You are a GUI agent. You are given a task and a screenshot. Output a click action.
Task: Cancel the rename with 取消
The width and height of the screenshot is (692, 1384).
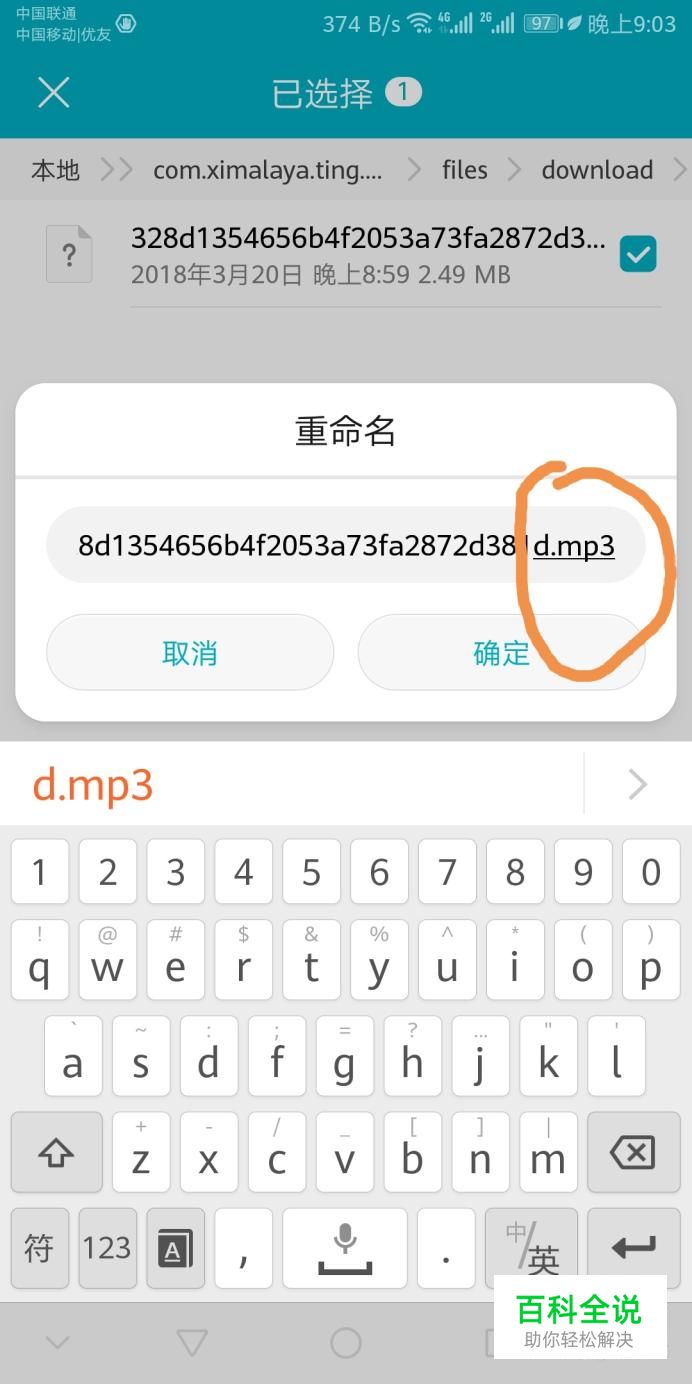point(190,652)
